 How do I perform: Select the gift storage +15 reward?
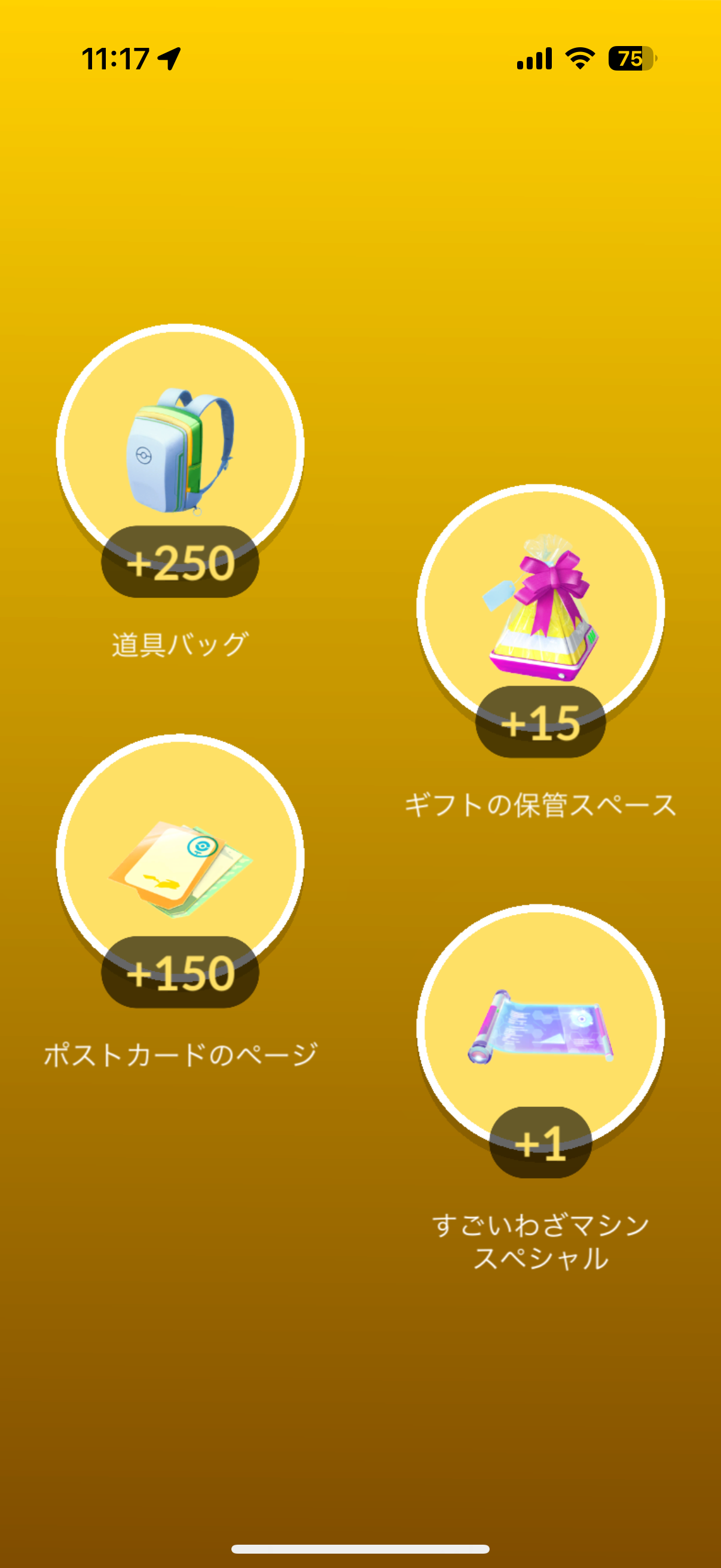click(x=540, y=608)
